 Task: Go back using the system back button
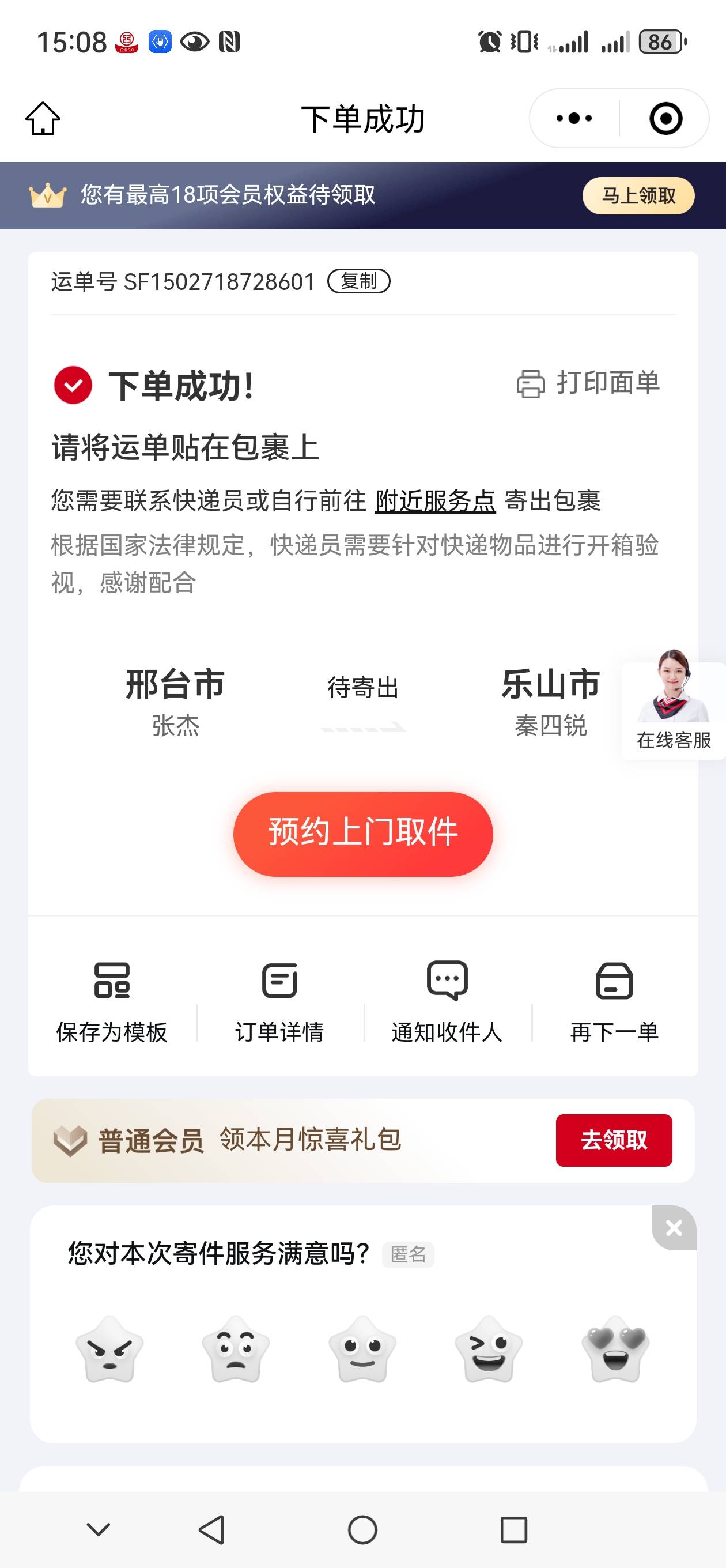pyautogui.click(x=212, y=1529)
